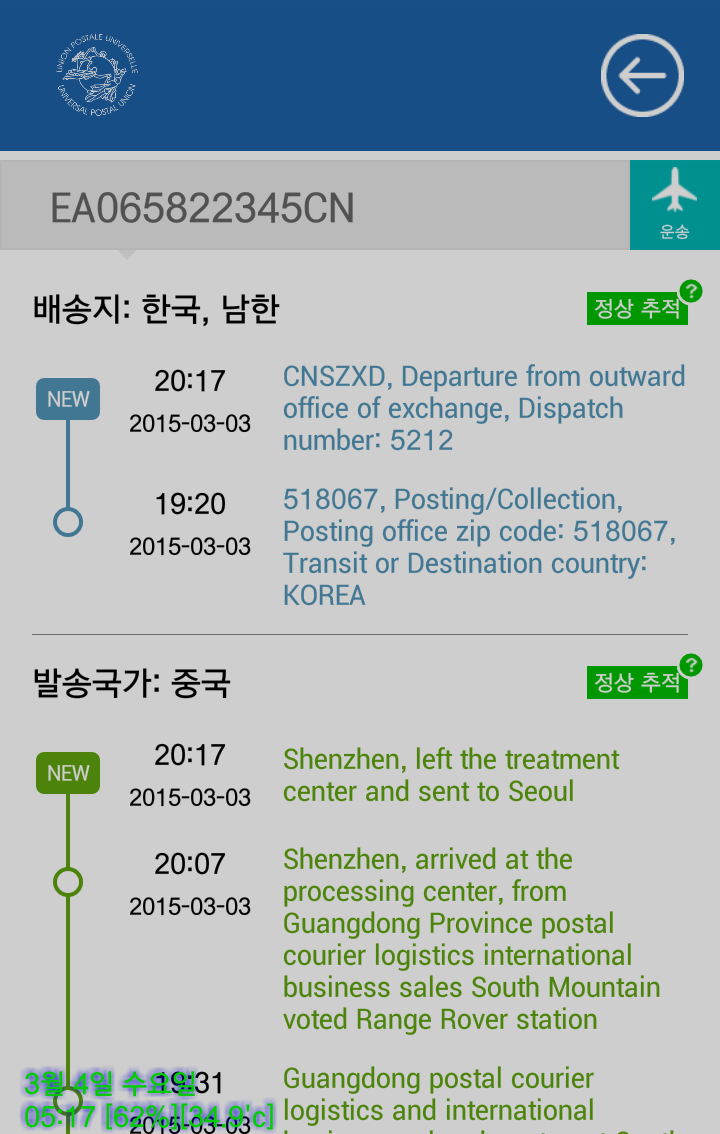Tap the airplane 운송 button
Image resolution: width=720 pixels, height=1134 pixels.
[x=675, y=204]
